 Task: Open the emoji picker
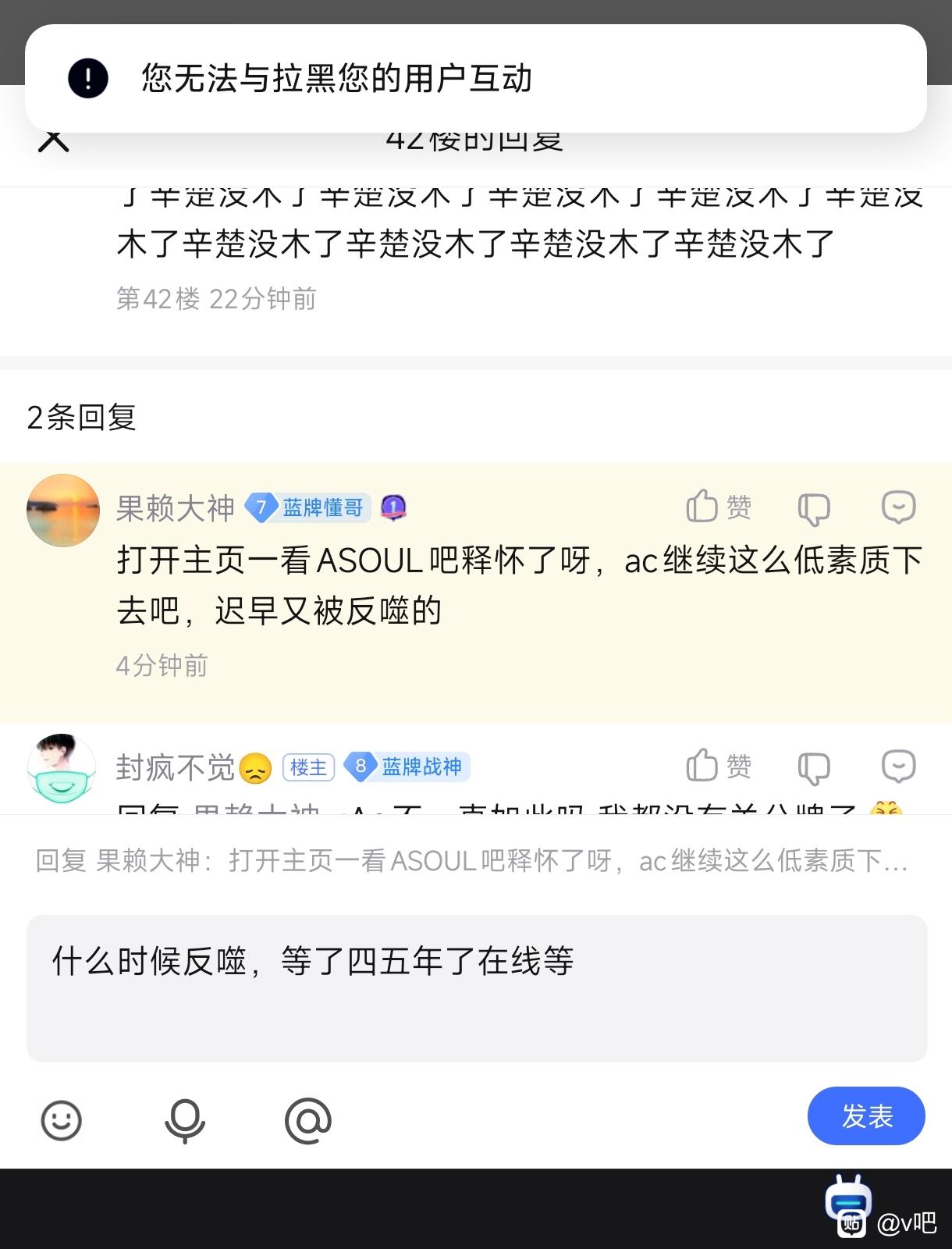point(61,1120)
